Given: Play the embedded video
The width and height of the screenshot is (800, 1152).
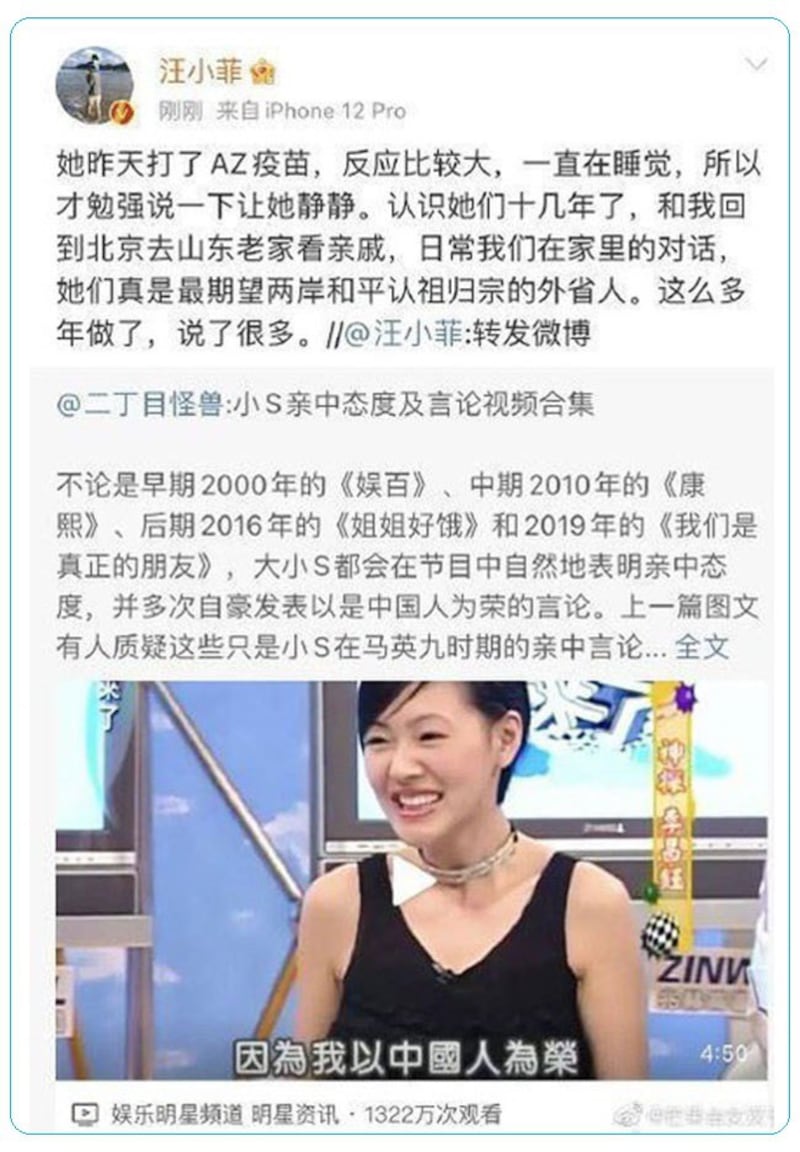Looking at the screenshot, I should (x=412, y=880).
